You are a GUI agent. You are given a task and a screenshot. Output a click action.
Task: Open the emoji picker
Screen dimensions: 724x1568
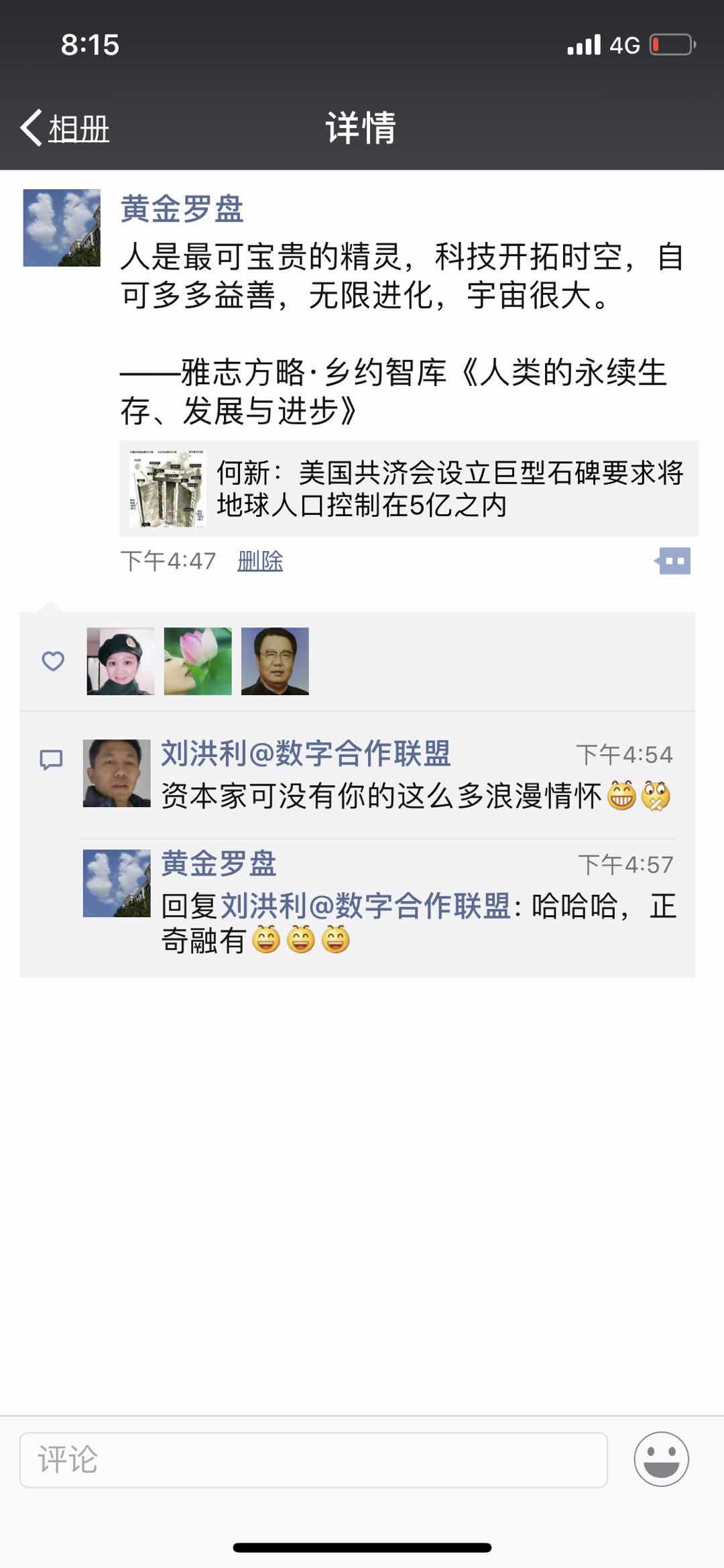[661, 1459]
